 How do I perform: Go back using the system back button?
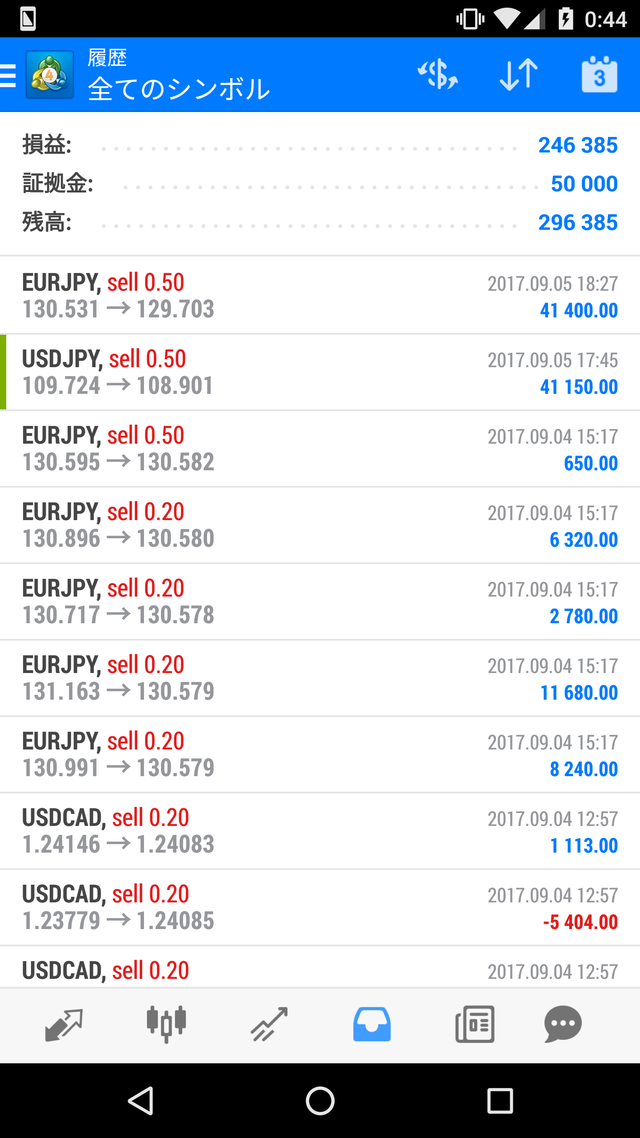pos(141,1101)
